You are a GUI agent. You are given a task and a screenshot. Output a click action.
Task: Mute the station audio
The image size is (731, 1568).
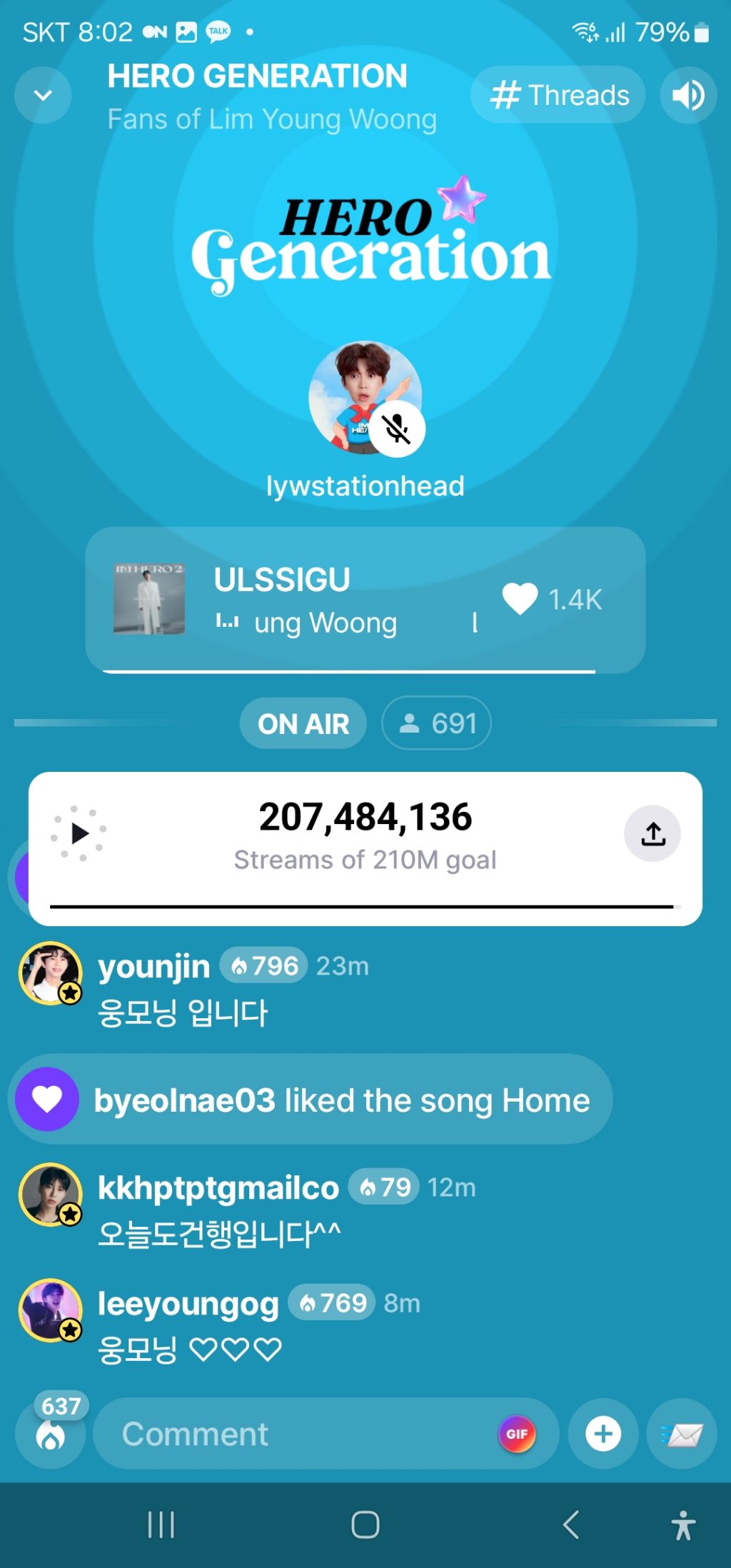pyautogui.click(x=688, y=95)
